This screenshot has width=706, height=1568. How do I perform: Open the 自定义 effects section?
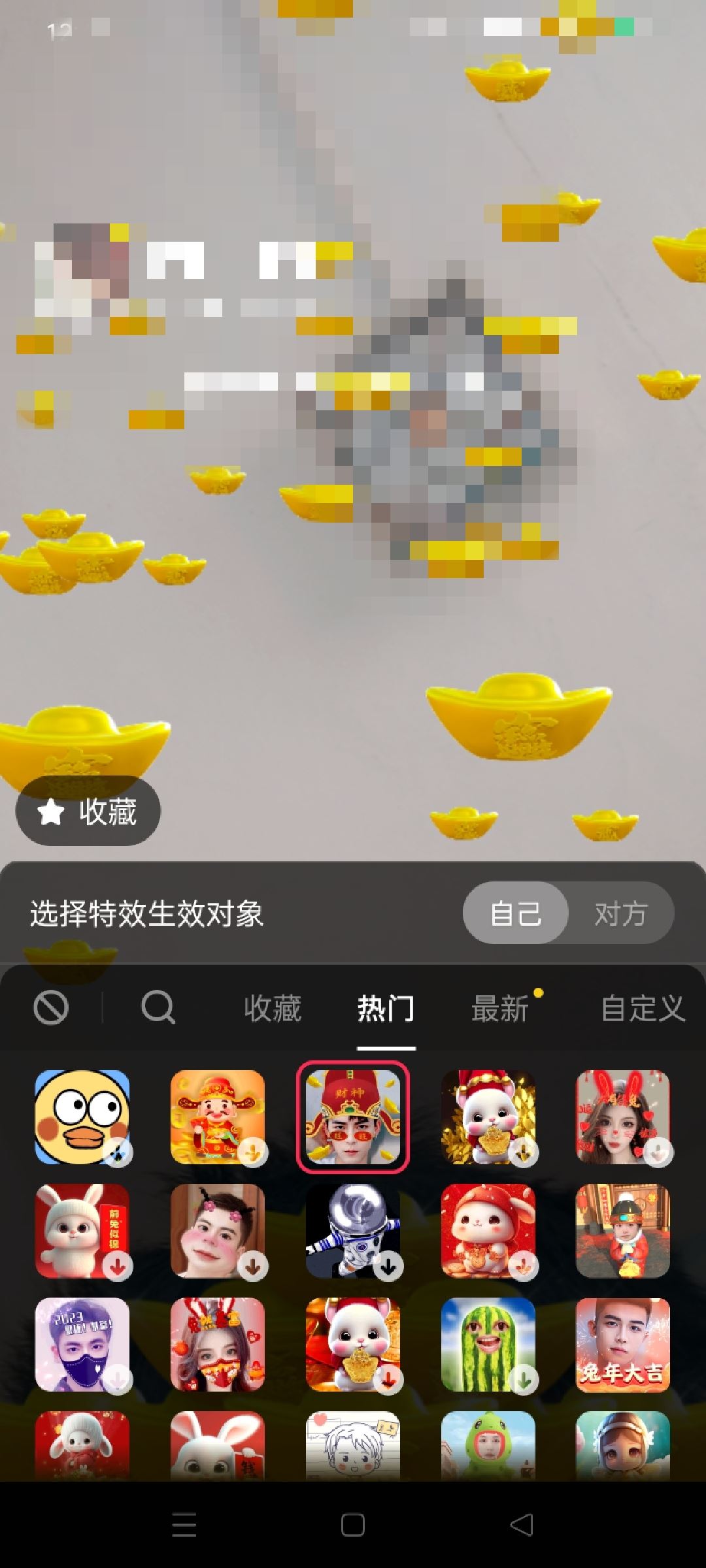[643, 1009]
